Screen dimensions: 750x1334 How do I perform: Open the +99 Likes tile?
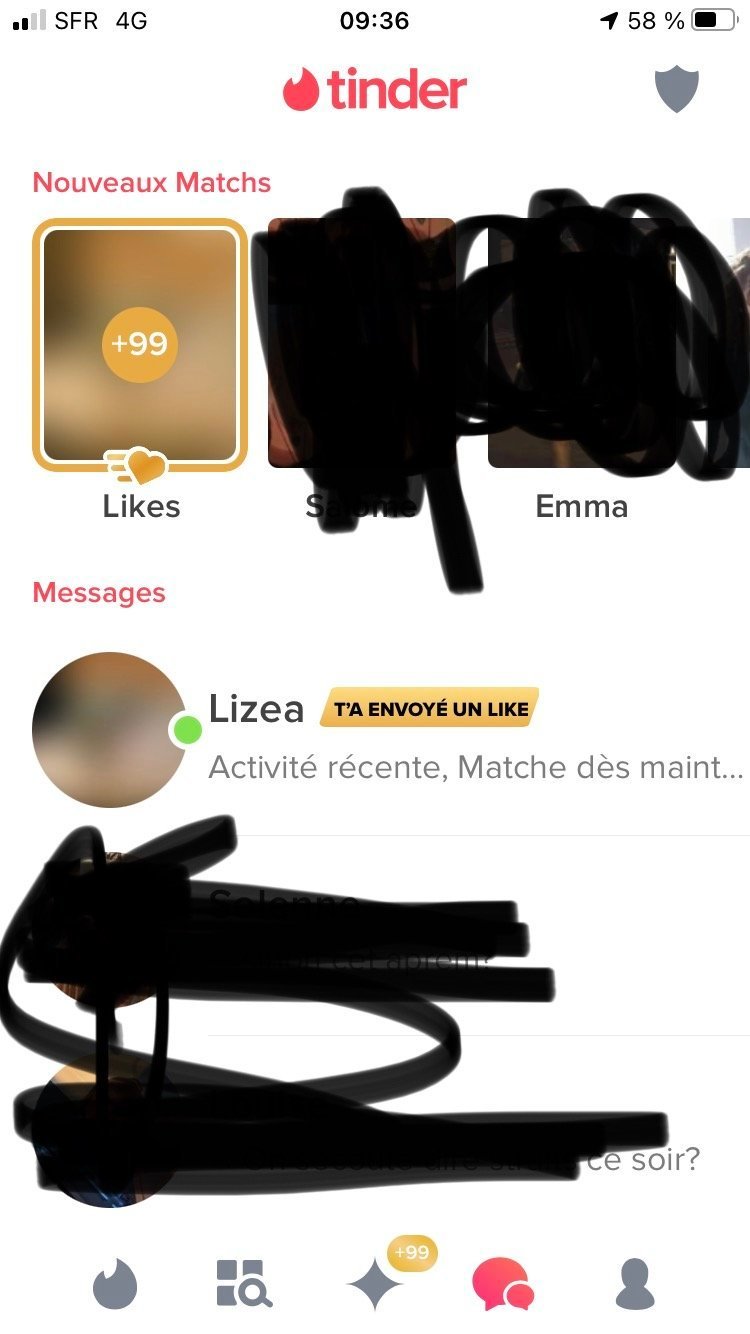point(140,345)
